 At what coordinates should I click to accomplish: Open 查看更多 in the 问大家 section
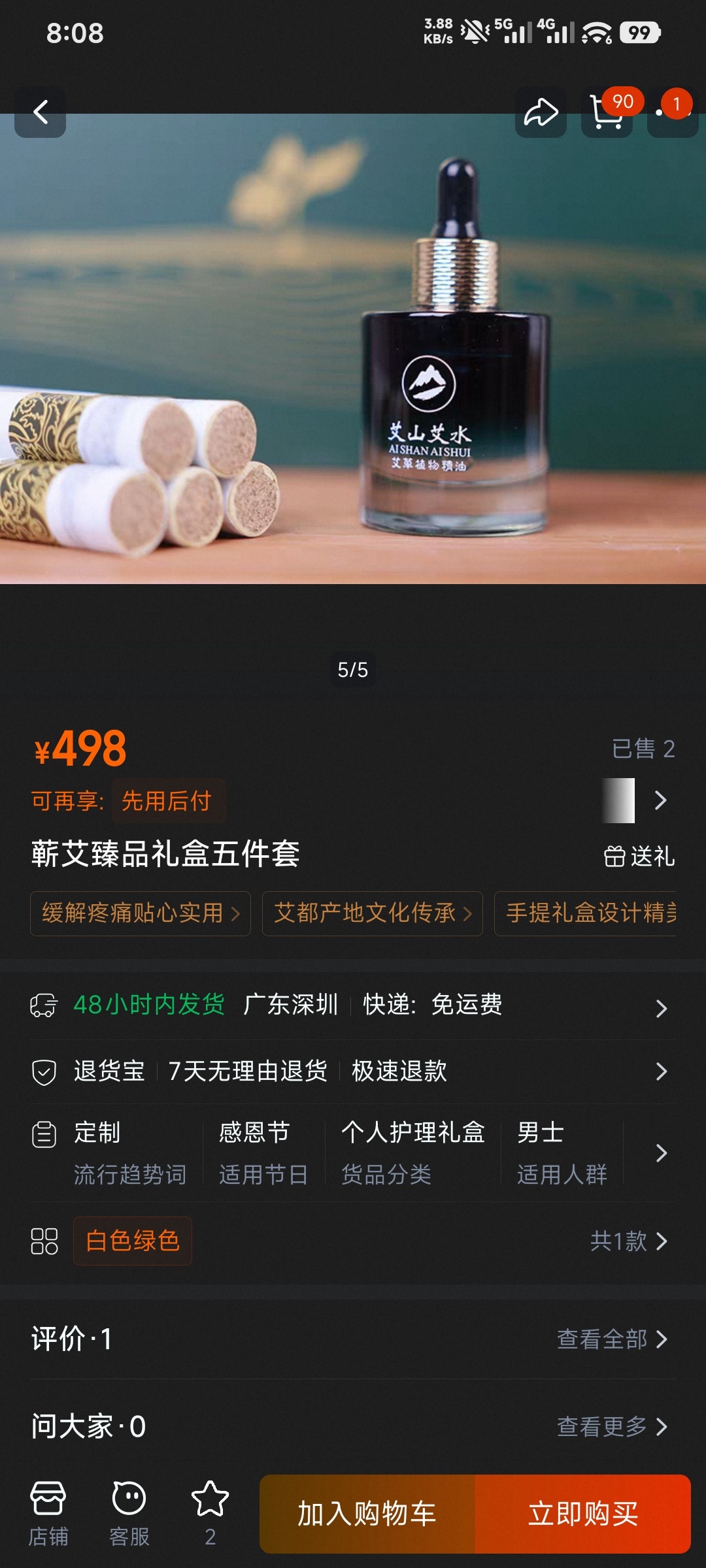(611, 1426)
